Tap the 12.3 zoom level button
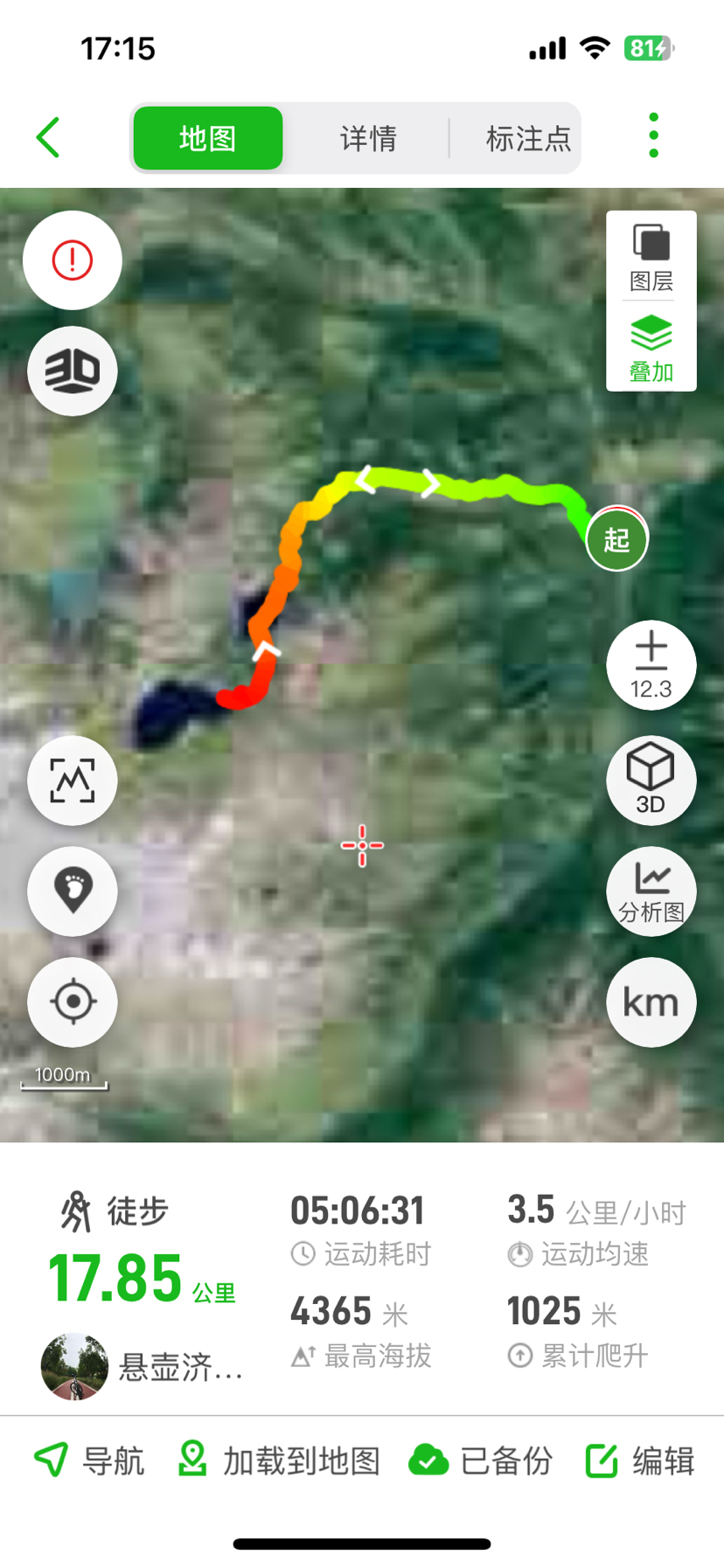This screenshot has width=724, height=1568. [651, 665]
